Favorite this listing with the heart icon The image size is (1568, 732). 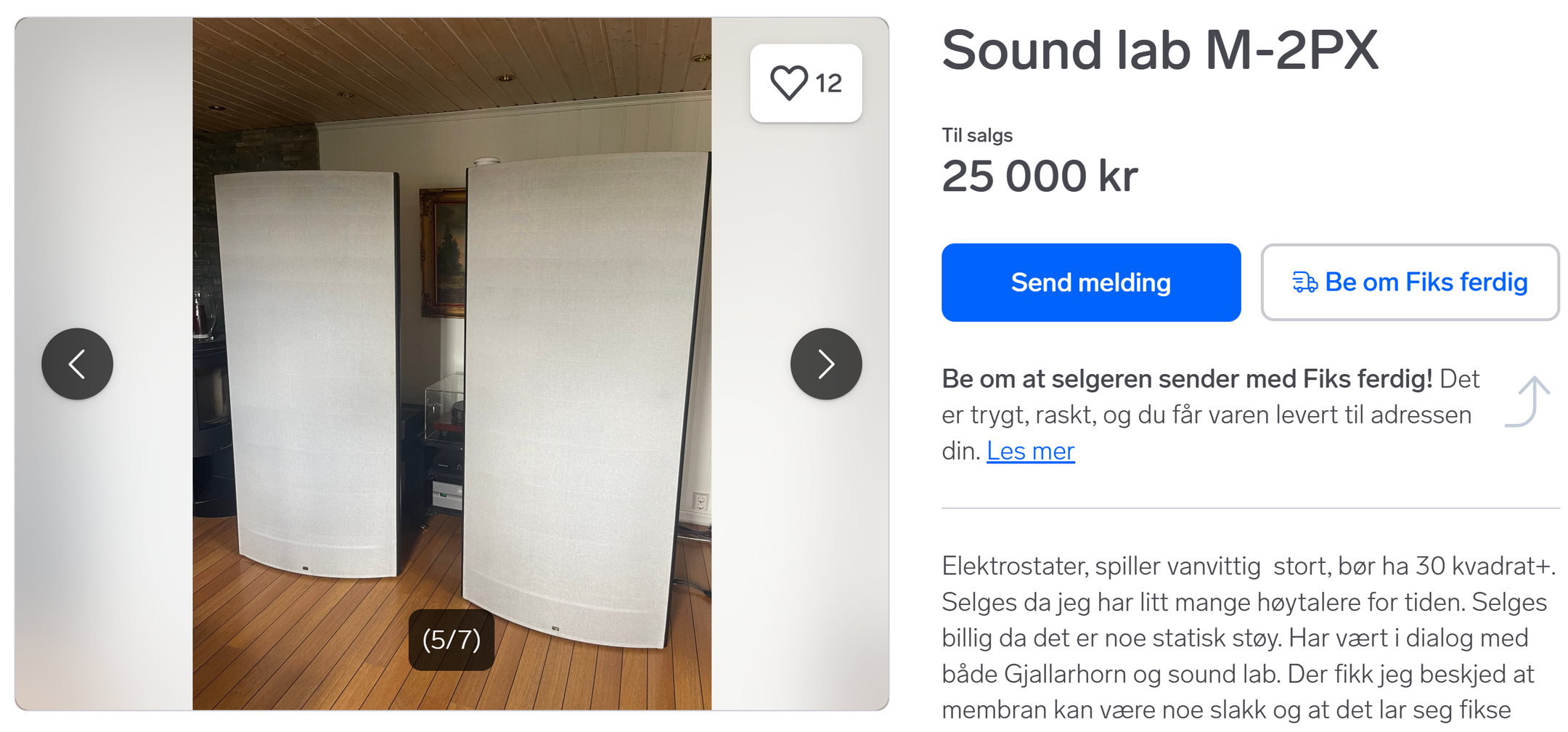pos(790,83)
